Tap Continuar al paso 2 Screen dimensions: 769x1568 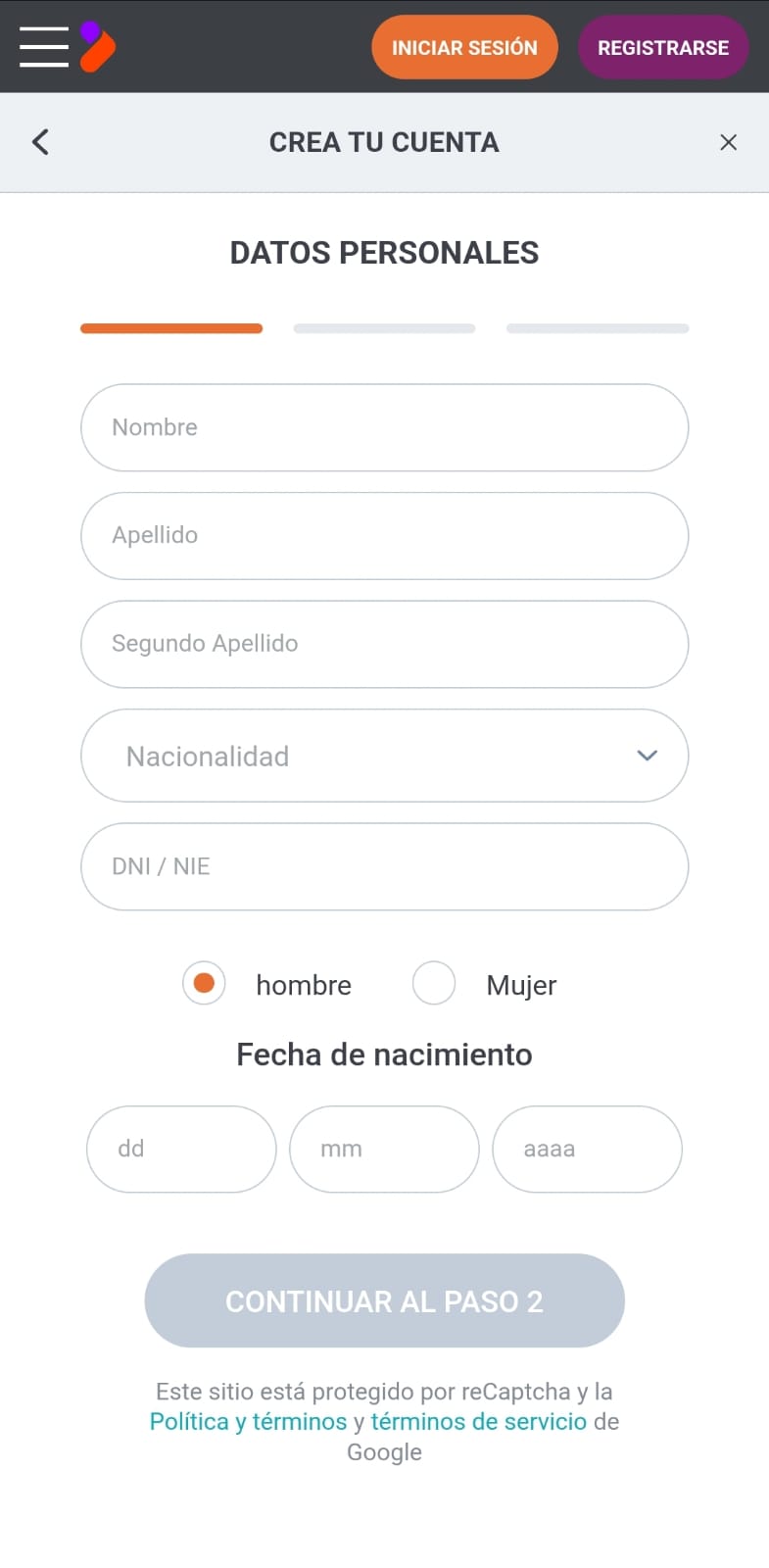click(384, 1300)
